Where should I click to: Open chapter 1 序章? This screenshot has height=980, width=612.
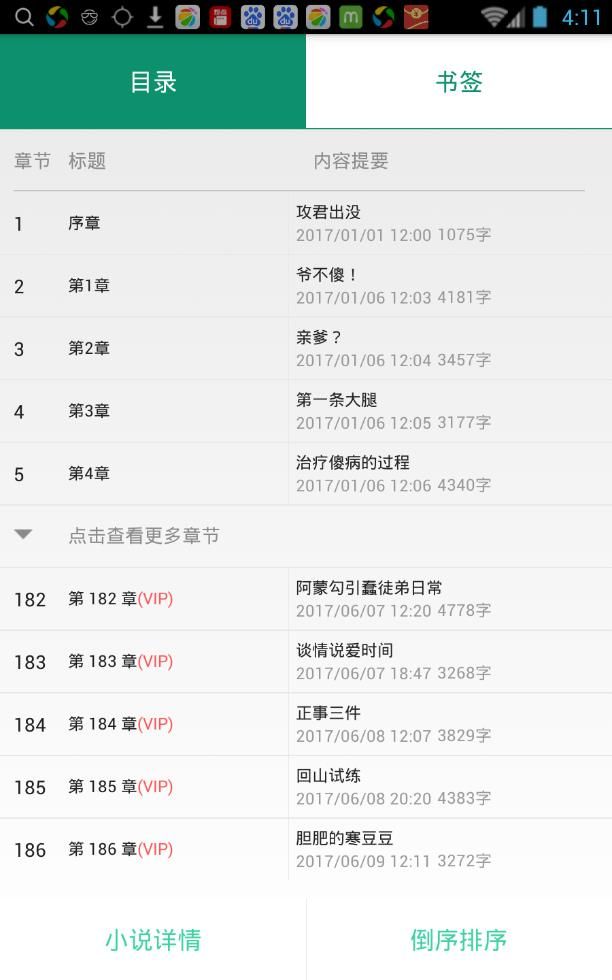click(306, 223)
